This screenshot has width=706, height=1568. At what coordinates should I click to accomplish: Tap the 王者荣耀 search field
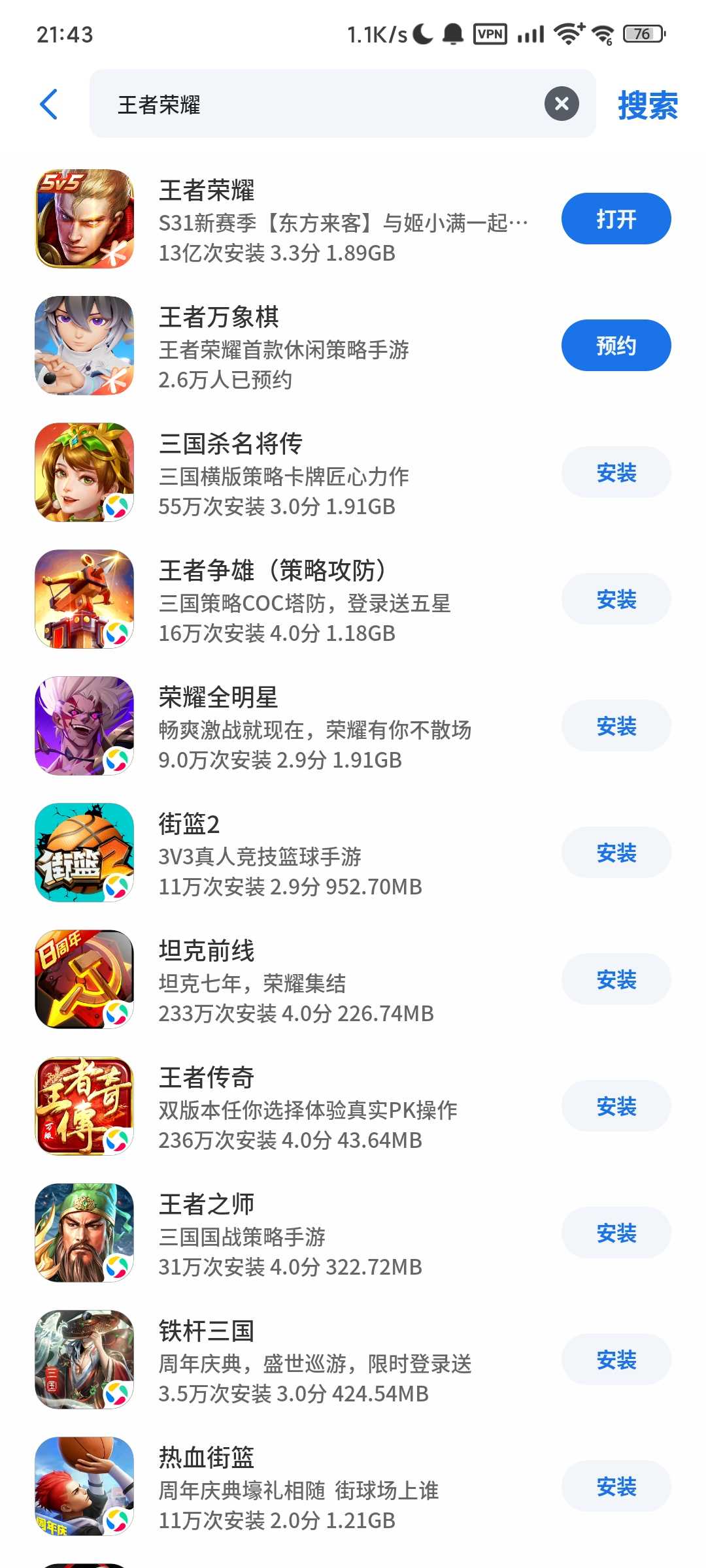314,105
